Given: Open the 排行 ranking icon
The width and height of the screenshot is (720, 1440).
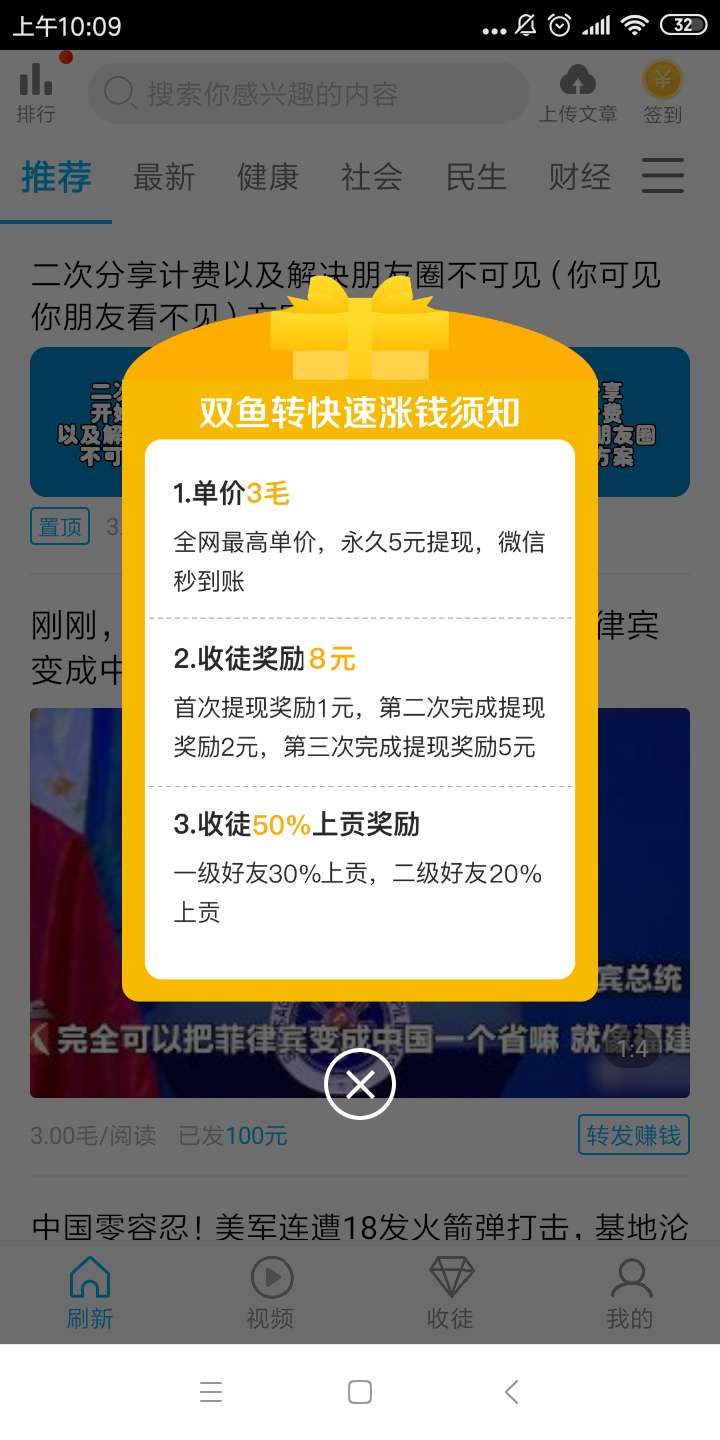Looking at the screenshot, I should (36, 93).
